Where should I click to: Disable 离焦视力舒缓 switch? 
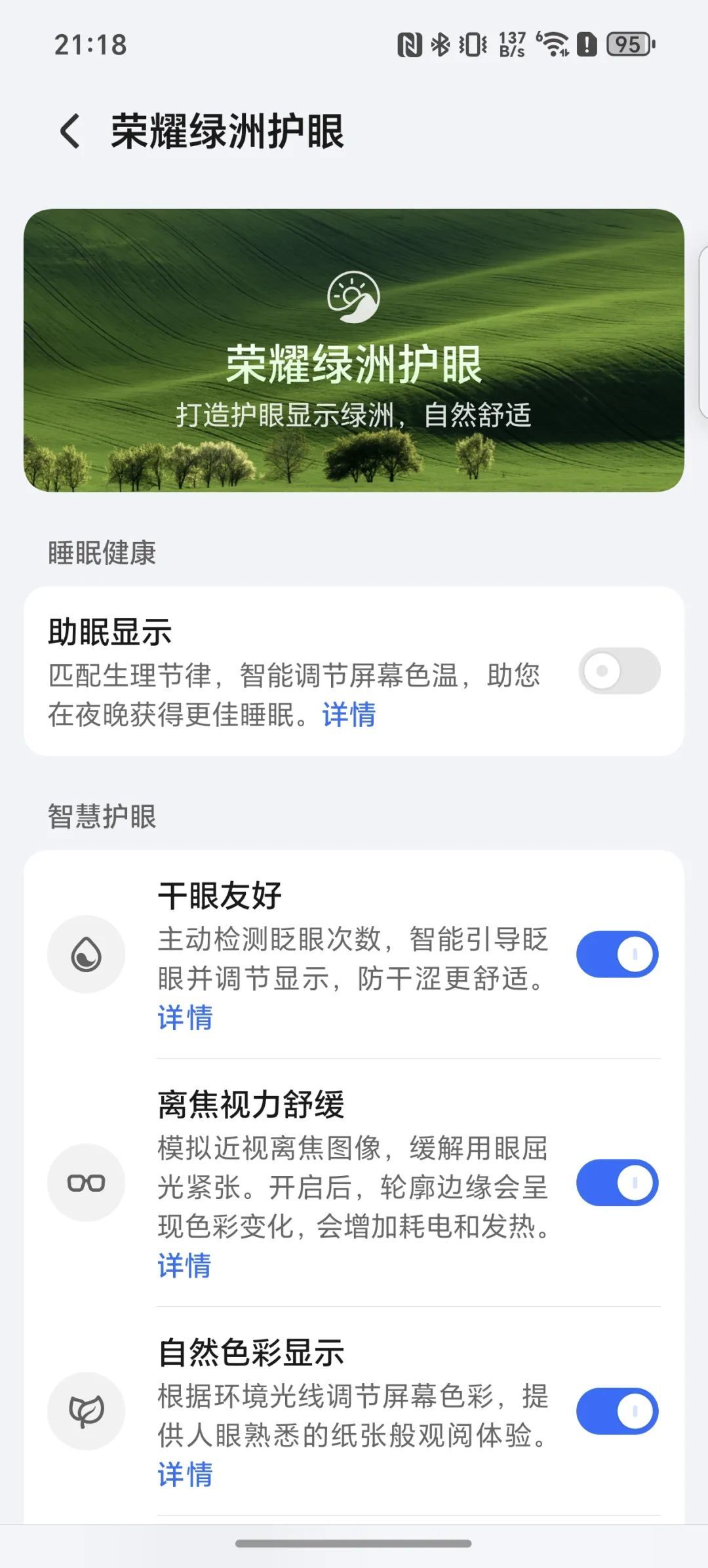(617, 1183)
